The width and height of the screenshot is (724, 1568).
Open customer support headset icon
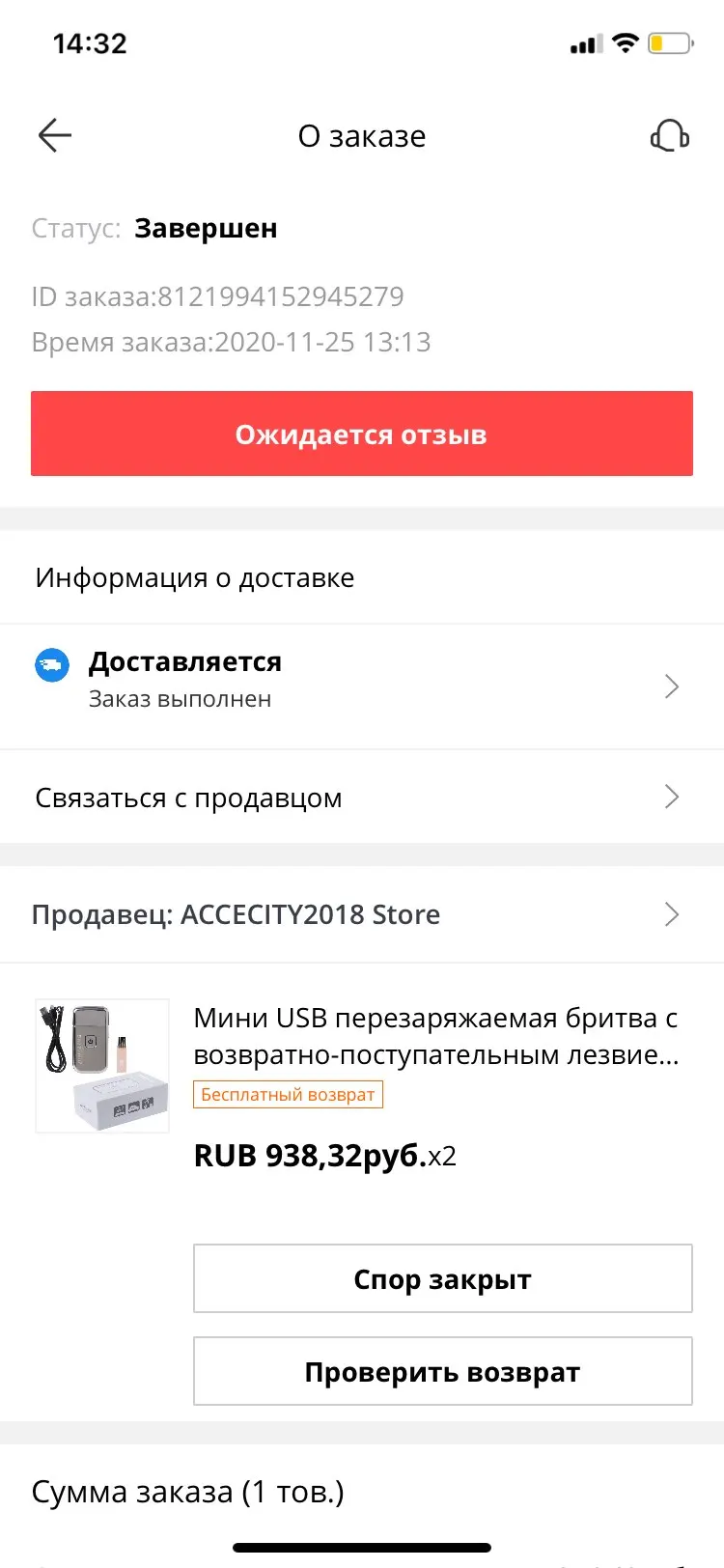tap(670, 136)
